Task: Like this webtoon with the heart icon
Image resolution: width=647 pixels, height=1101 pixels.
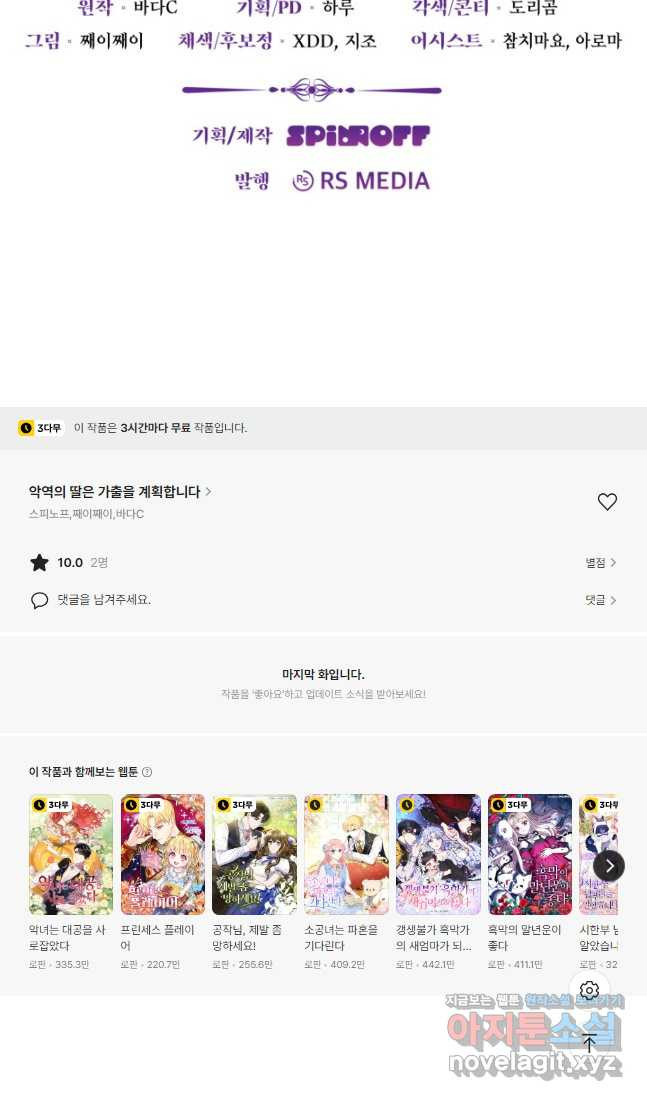Action: tap(607, 502)
